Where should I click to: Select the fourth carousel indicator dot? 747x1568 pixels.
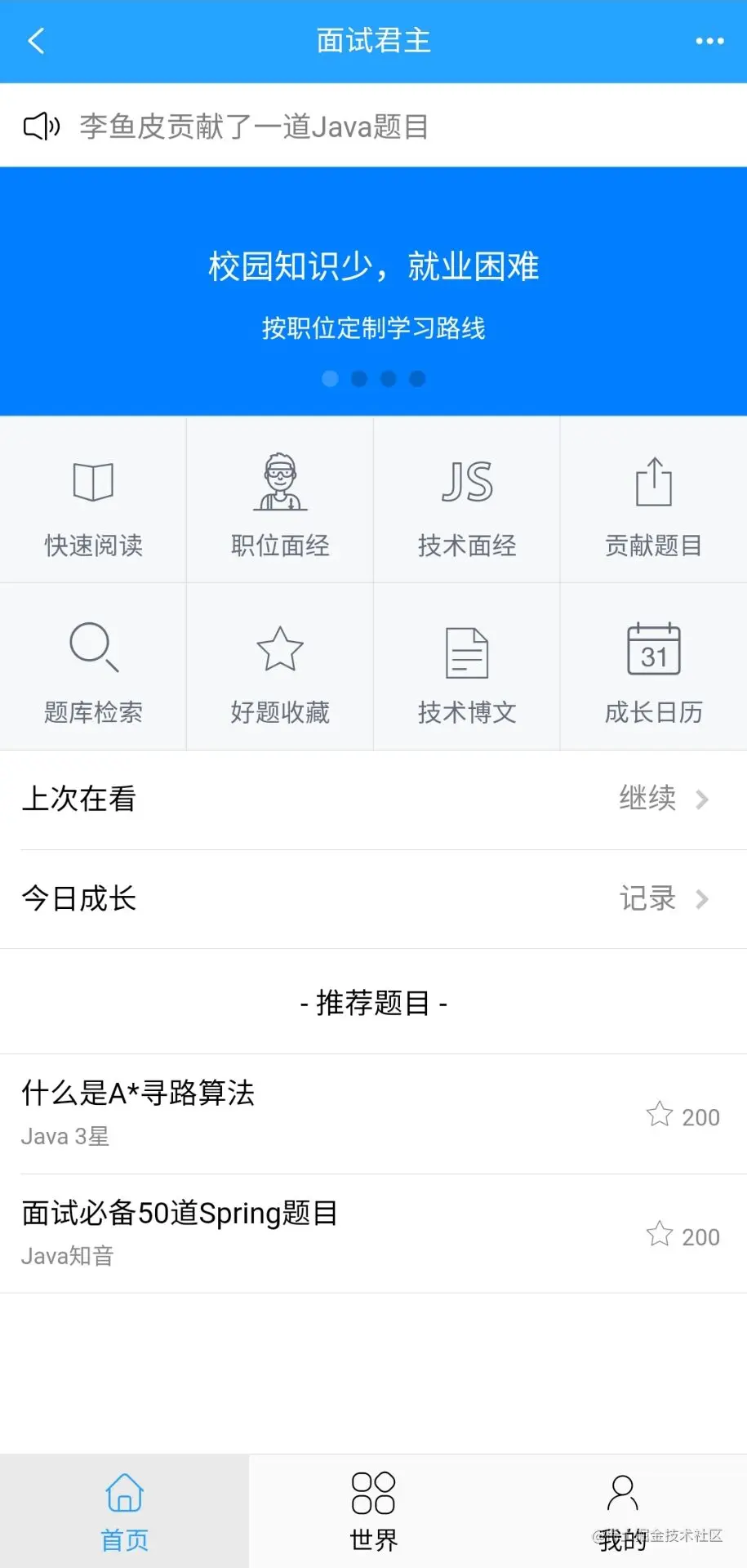click(x=418, y=378)
